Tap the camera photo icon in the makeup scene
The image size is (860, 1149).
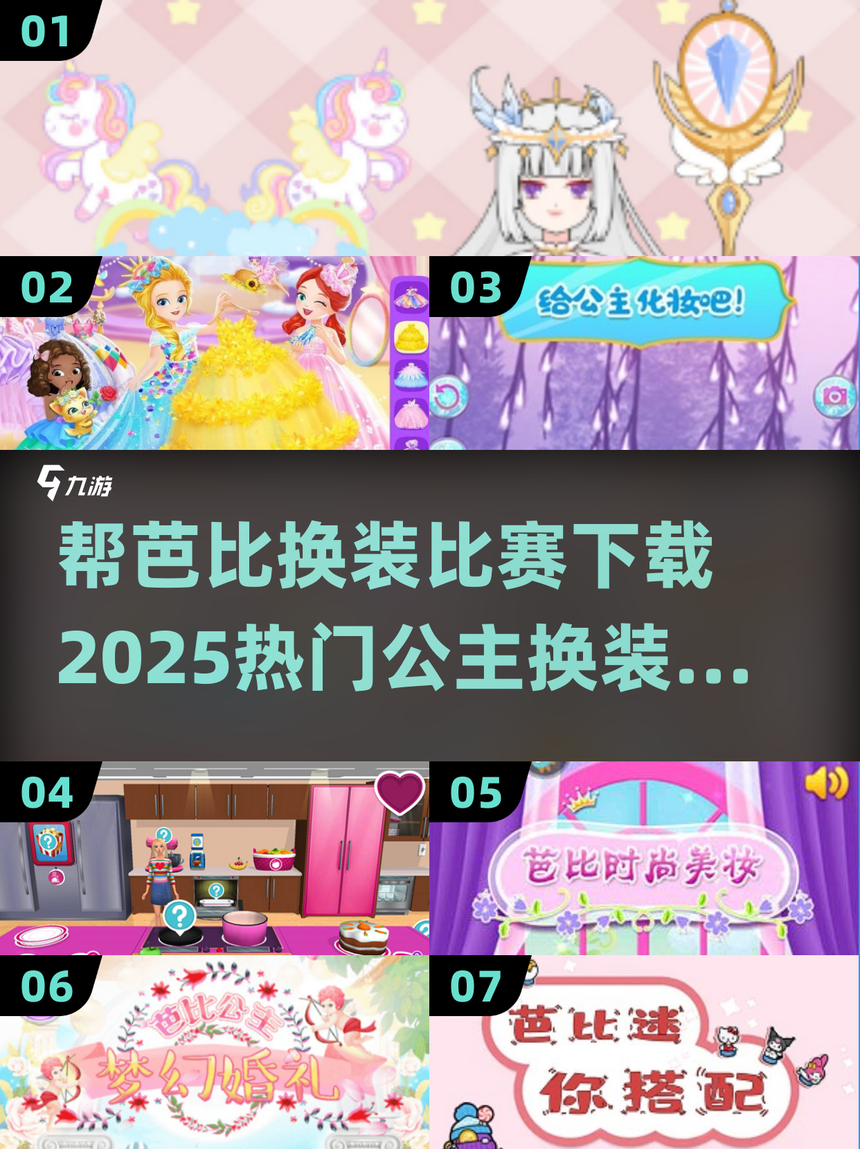click(835, 397)
